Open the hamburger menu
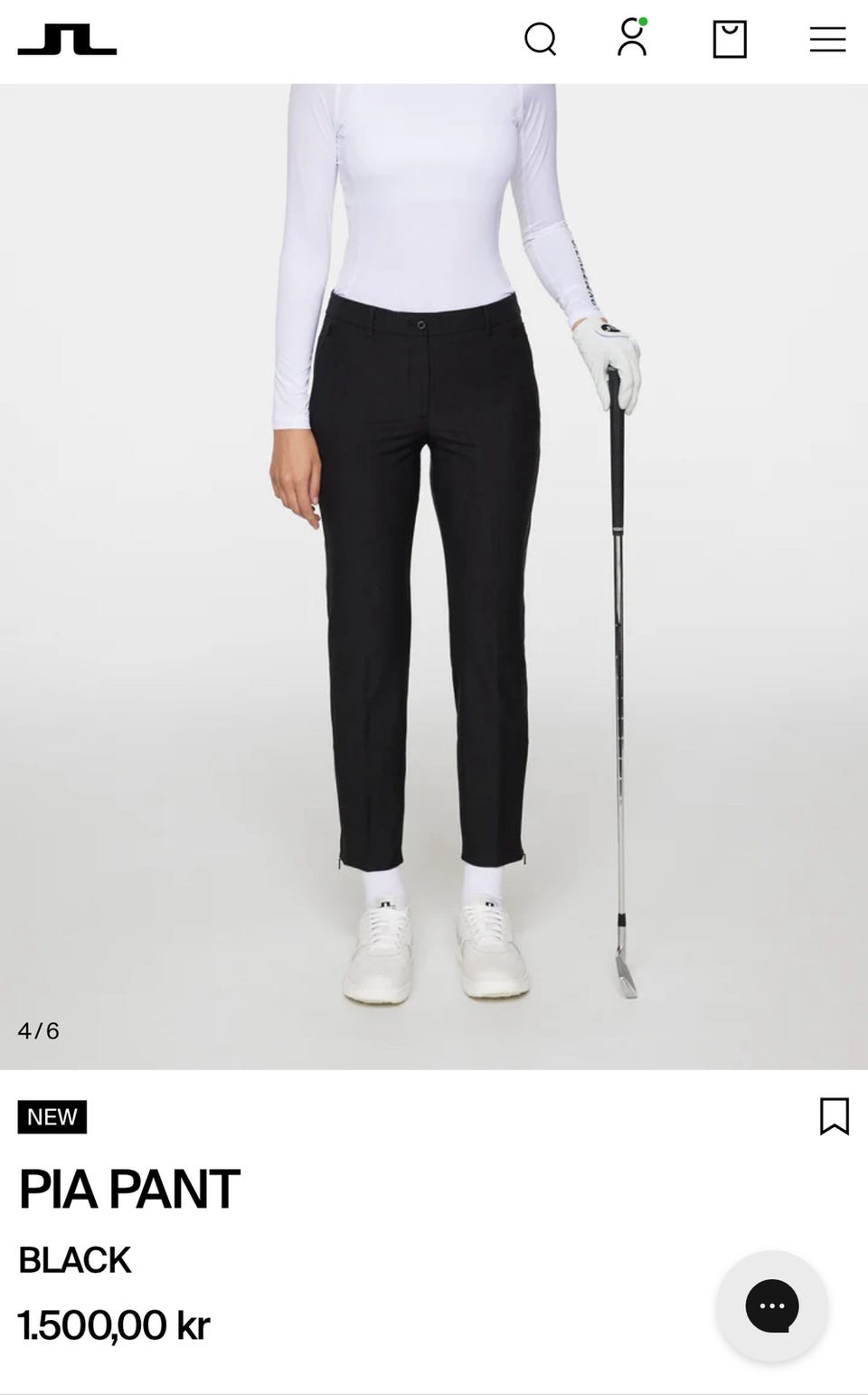Viewport: 868px width, 1395px height. (x=827, y=39)
